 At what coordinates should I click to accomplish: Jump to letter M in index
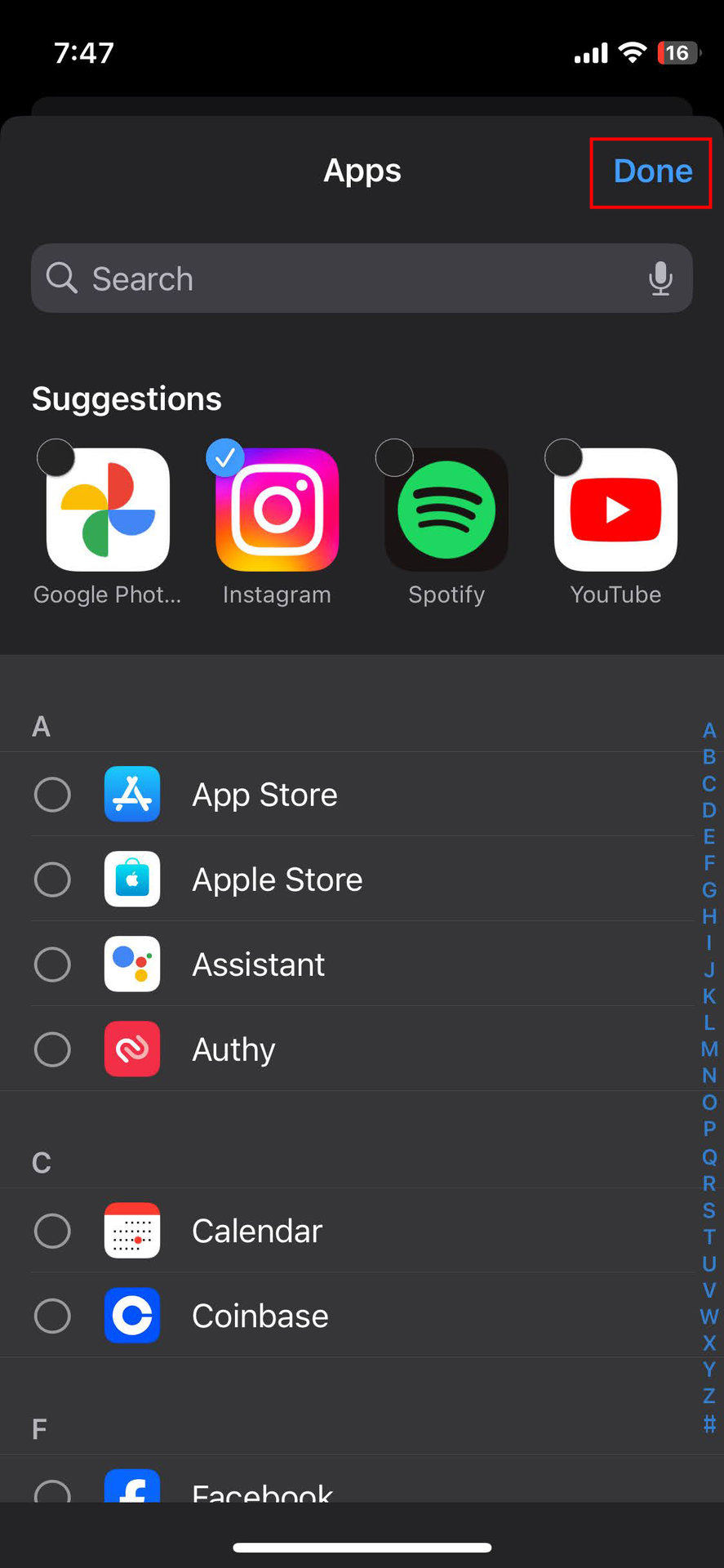[x=709, y=1049]
